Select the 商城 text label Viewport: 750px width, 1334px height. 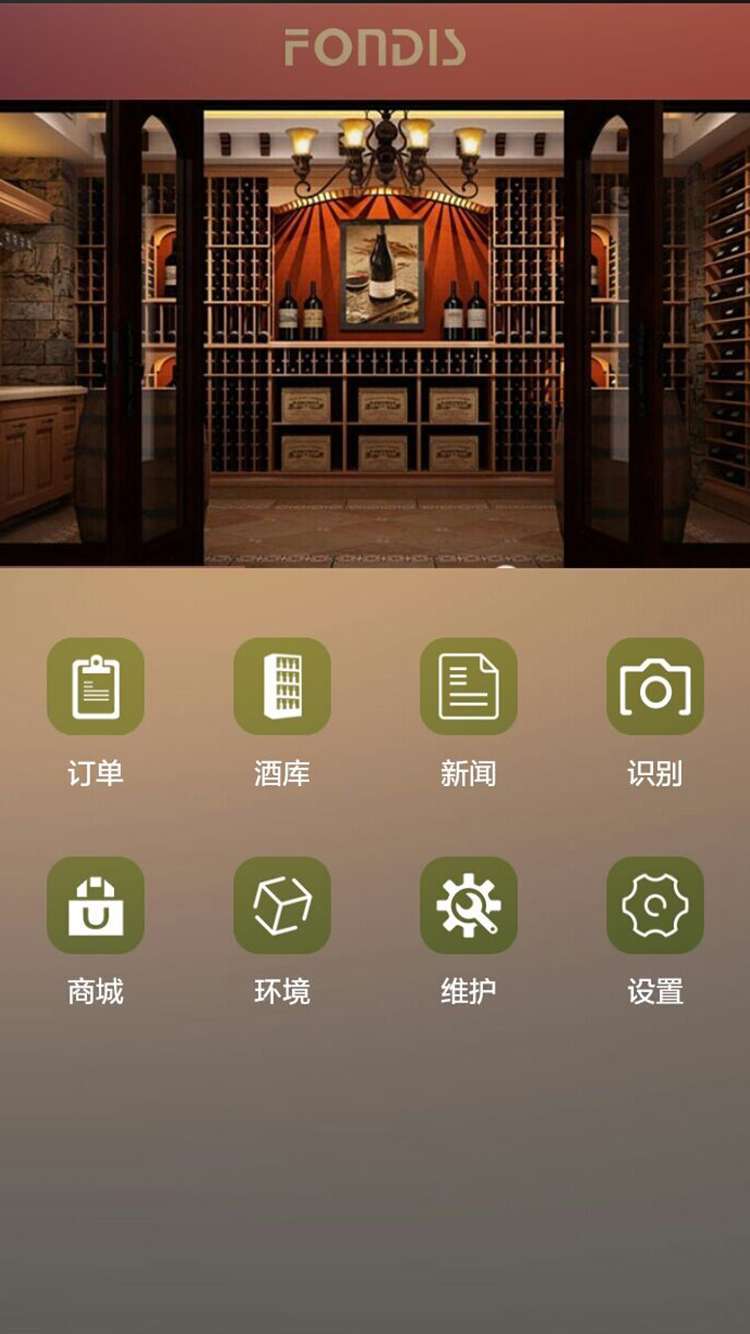[96, 989]
